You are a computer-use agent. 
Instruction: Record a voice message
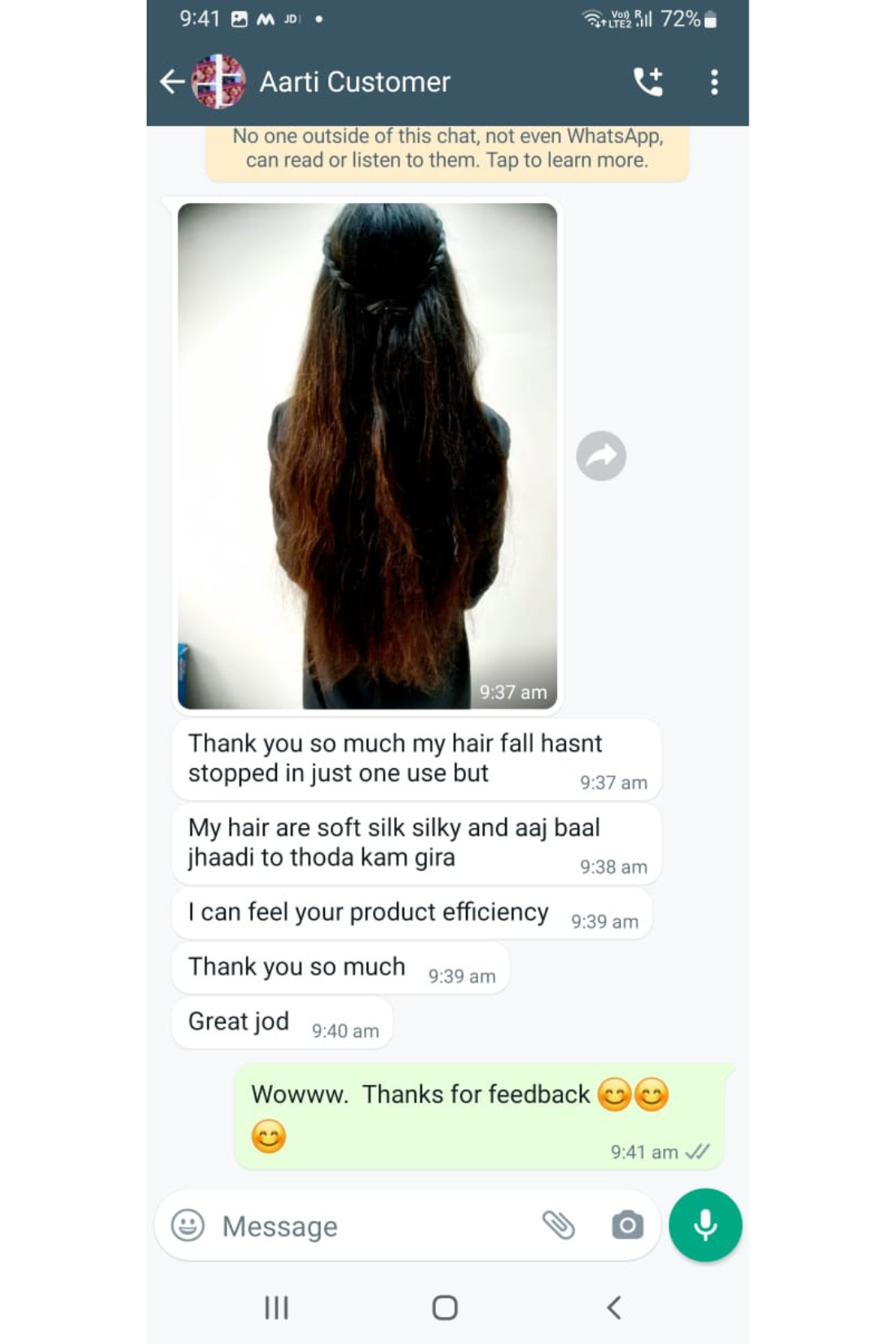point(705,1225)
